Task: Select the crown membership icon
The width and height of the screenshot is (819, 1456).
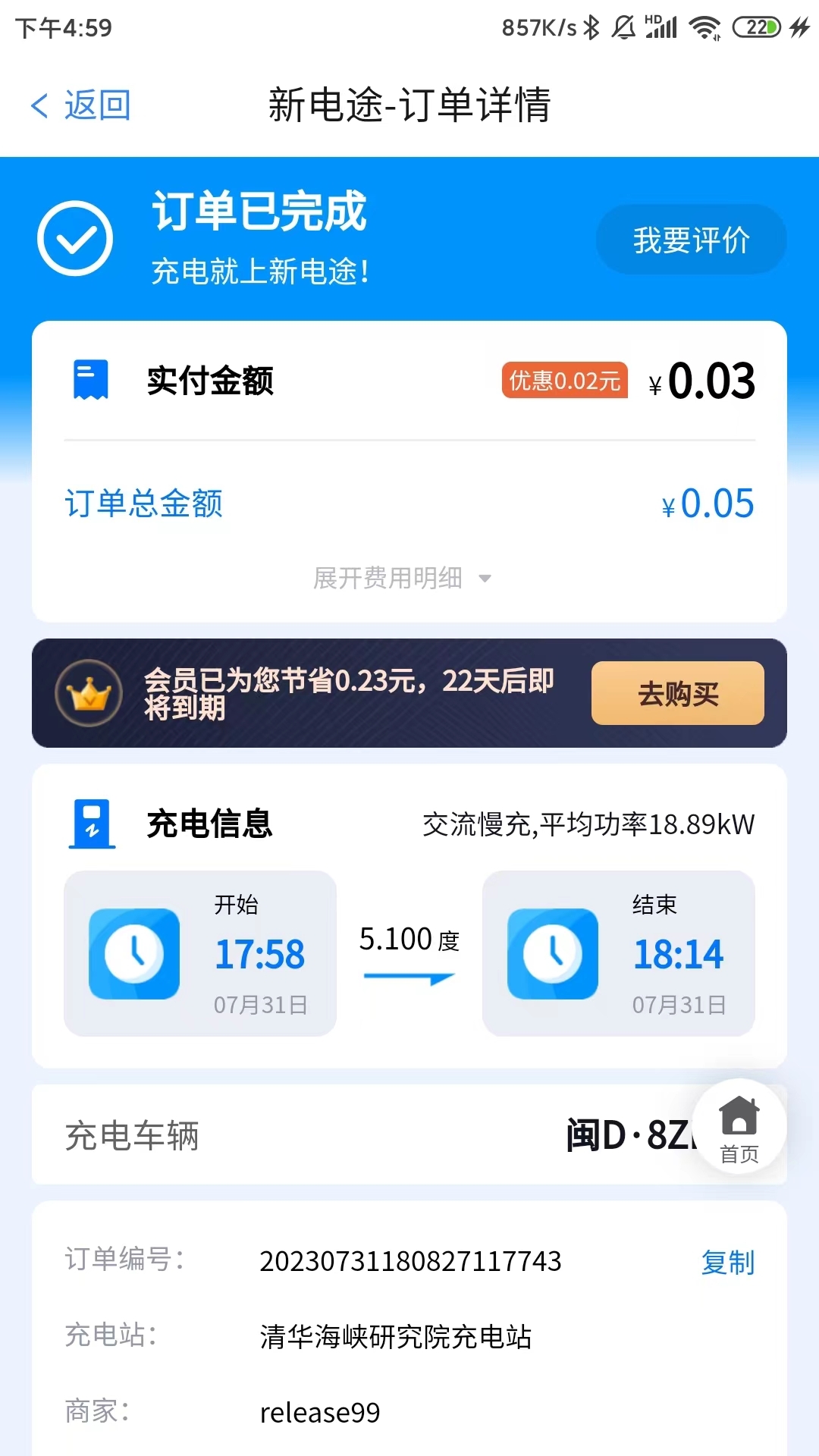Action: (x=89, y=694)
